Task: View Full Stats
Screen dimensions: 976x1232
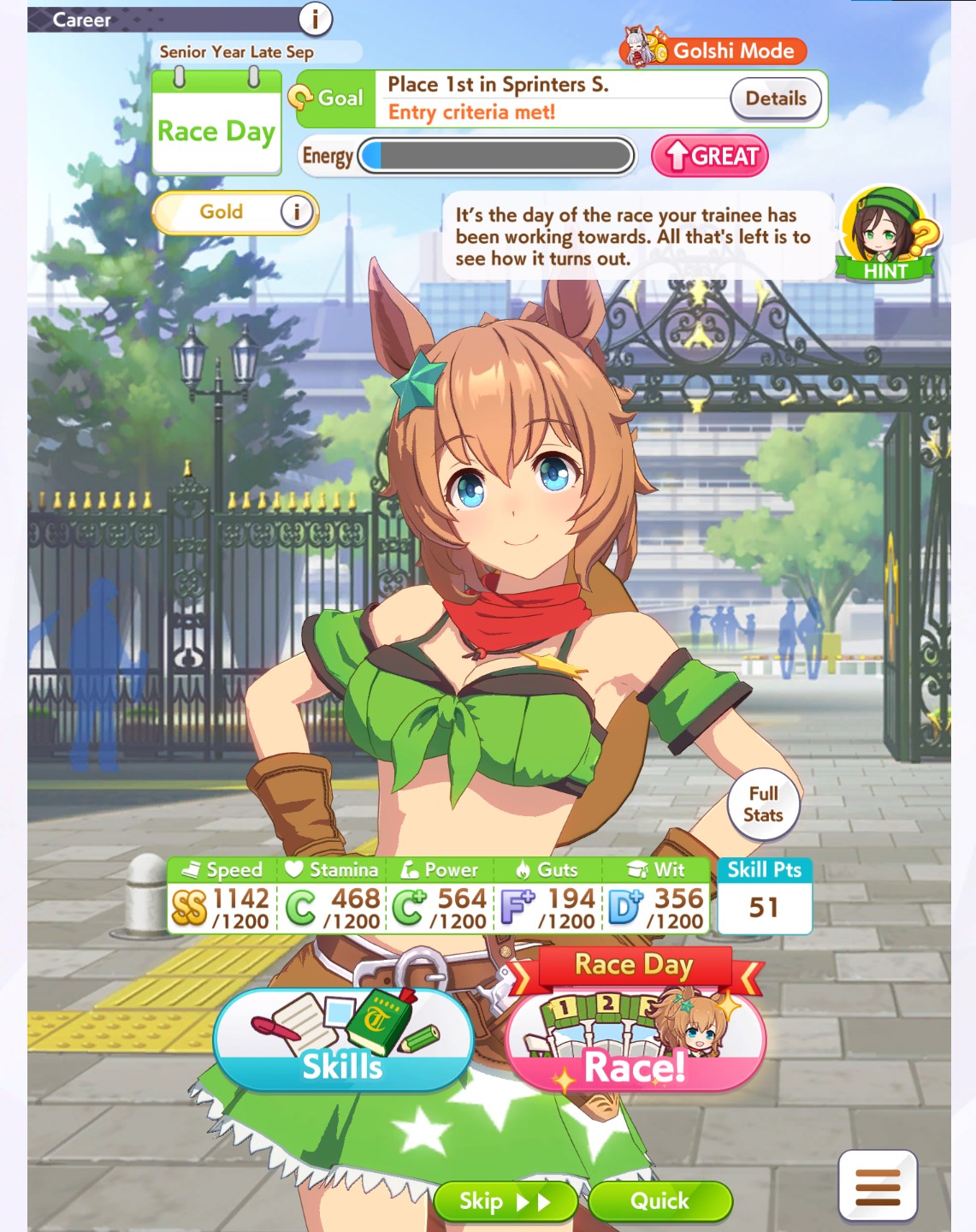Action: (x=763, y=804)
